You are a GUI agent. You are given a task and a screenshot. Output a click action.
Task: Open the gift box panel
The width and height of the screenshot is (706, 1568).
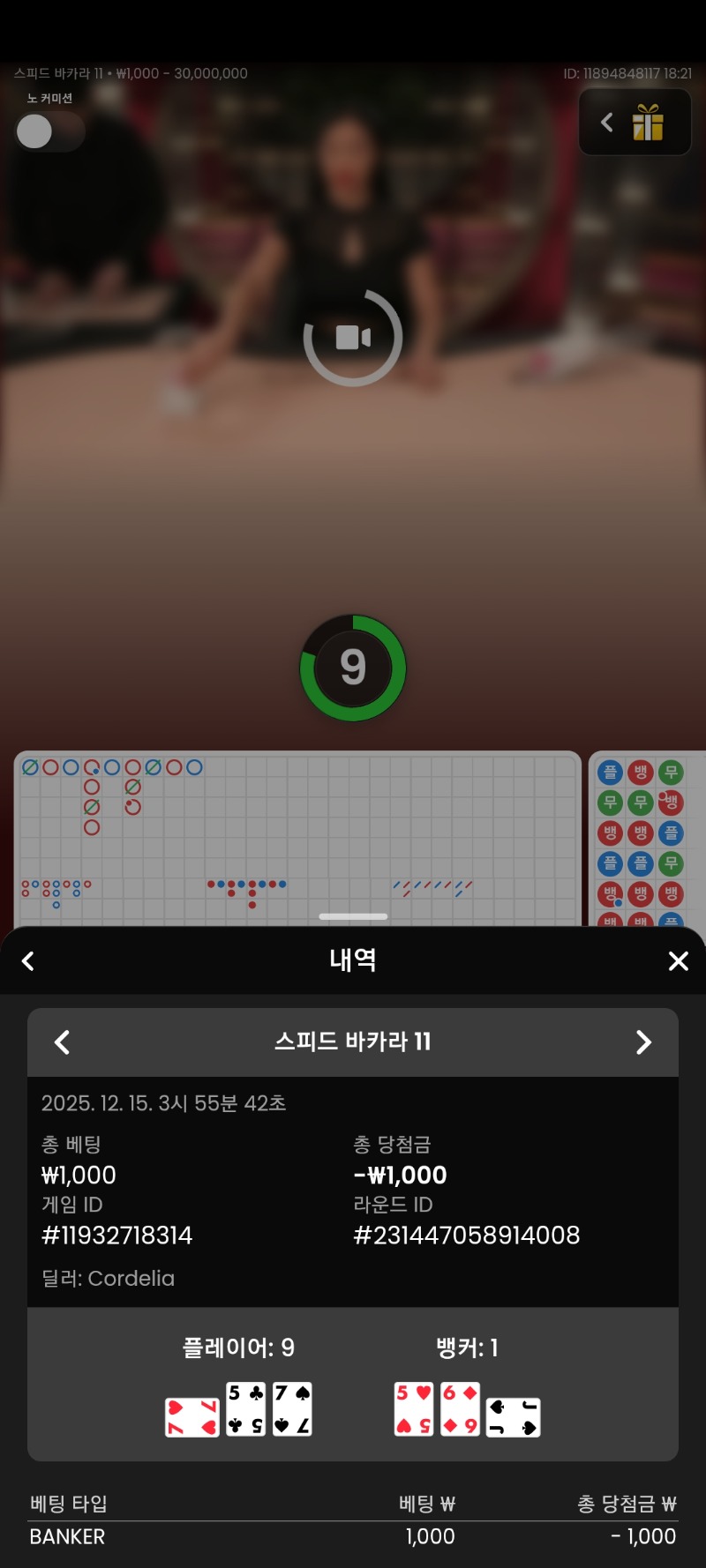[x=647, y=123]
